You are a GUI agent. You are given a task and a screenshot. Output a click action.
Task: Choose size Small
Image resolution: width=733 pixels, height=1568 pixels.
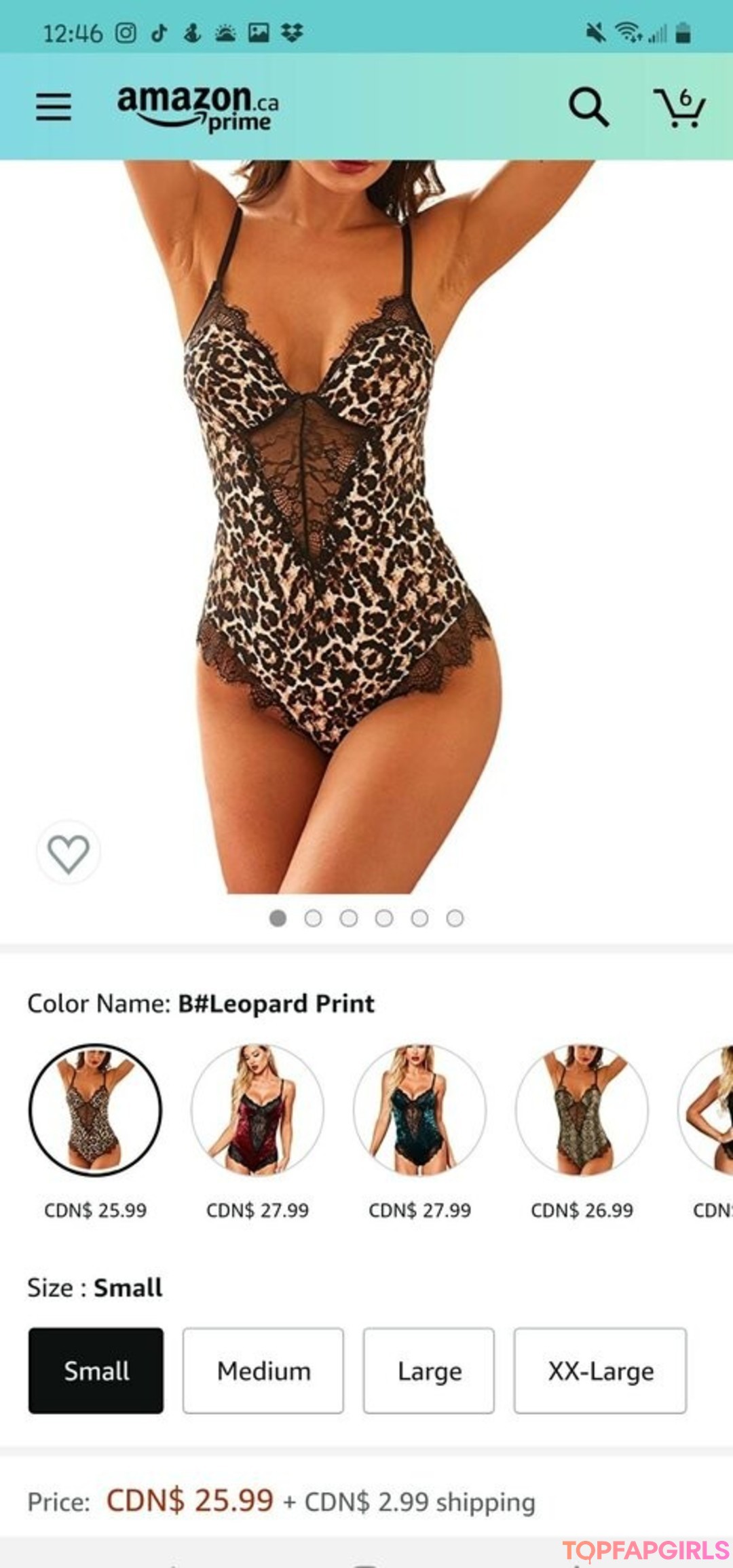(x=96, y=1371)
